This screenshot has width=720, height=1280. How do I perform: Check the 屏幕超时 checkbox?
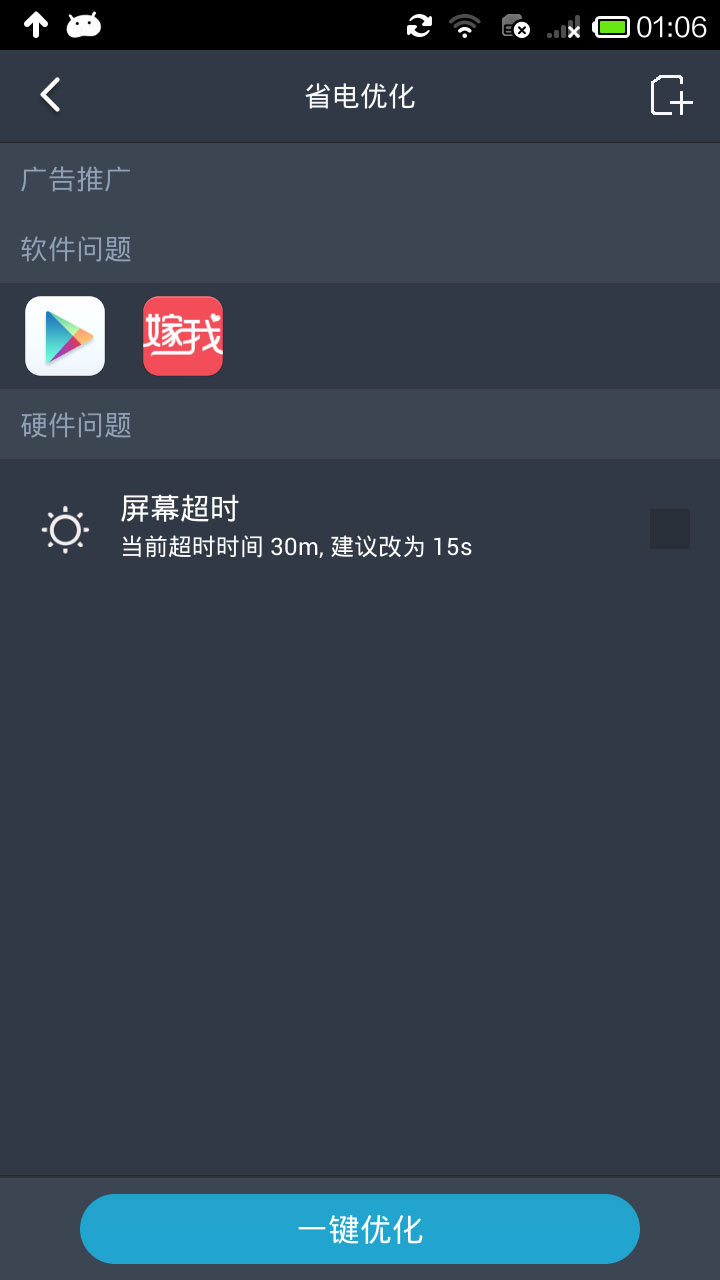pos(669,529)
